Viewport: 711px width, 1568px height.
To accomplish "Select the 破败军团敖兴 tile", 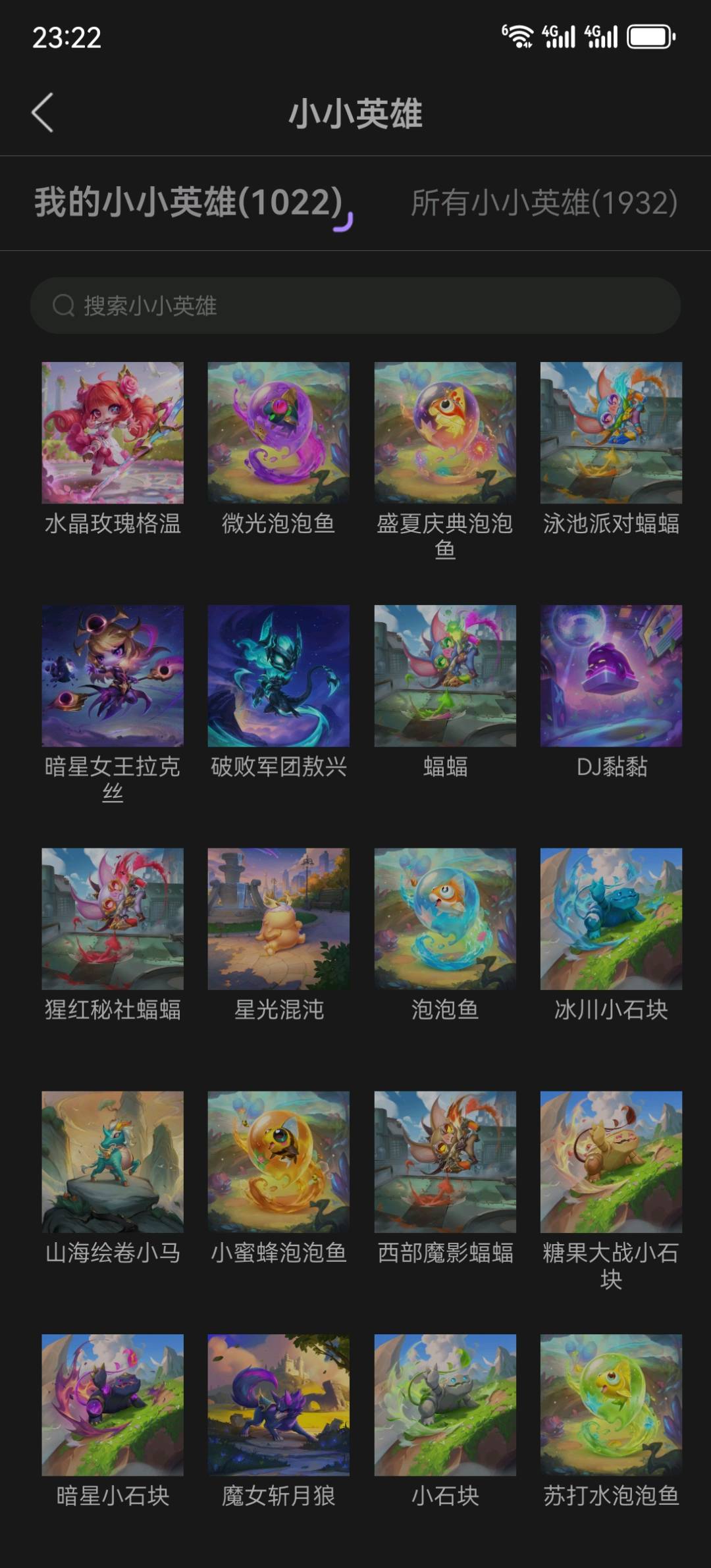I will [278, 675].
